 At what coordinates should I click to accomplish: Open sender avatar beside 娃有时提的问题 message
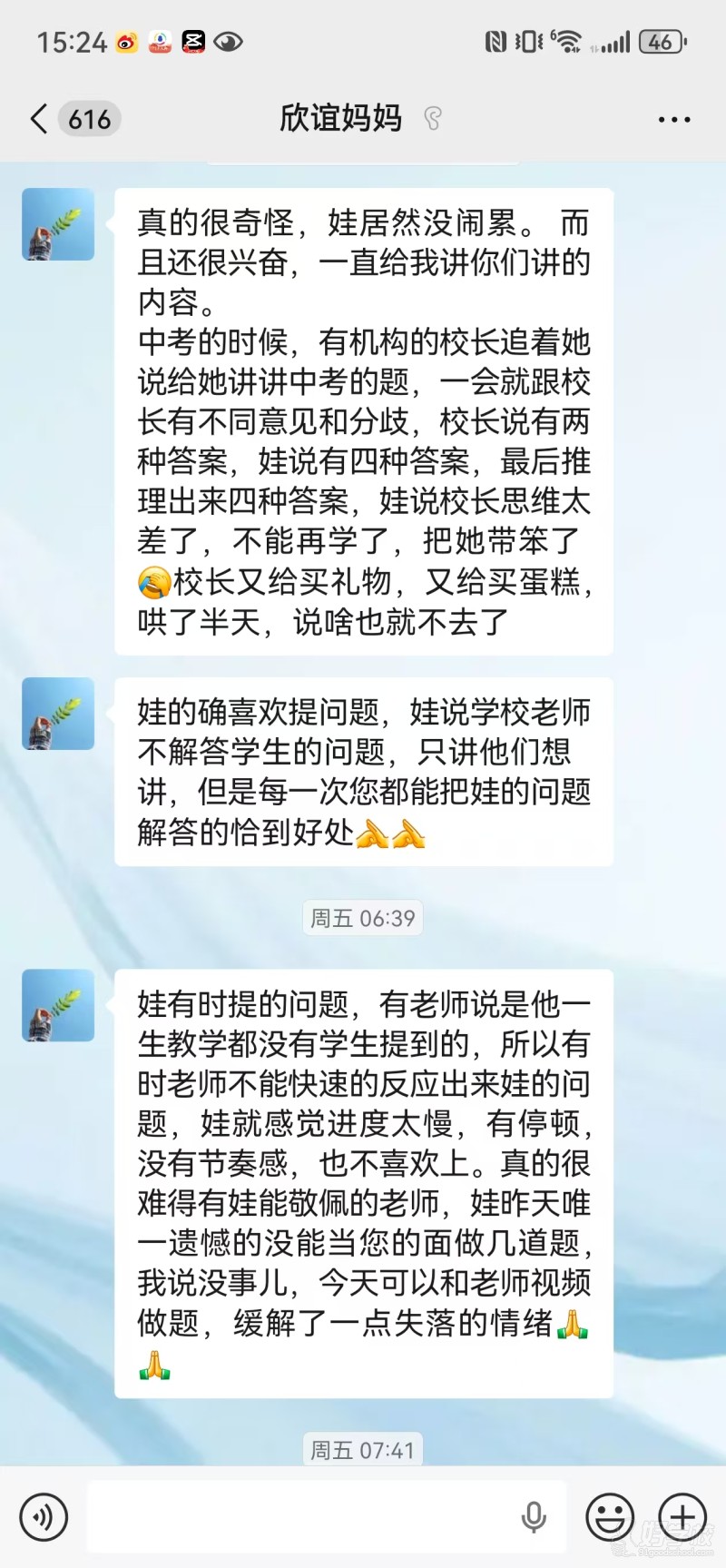[x=58, y=1005]
